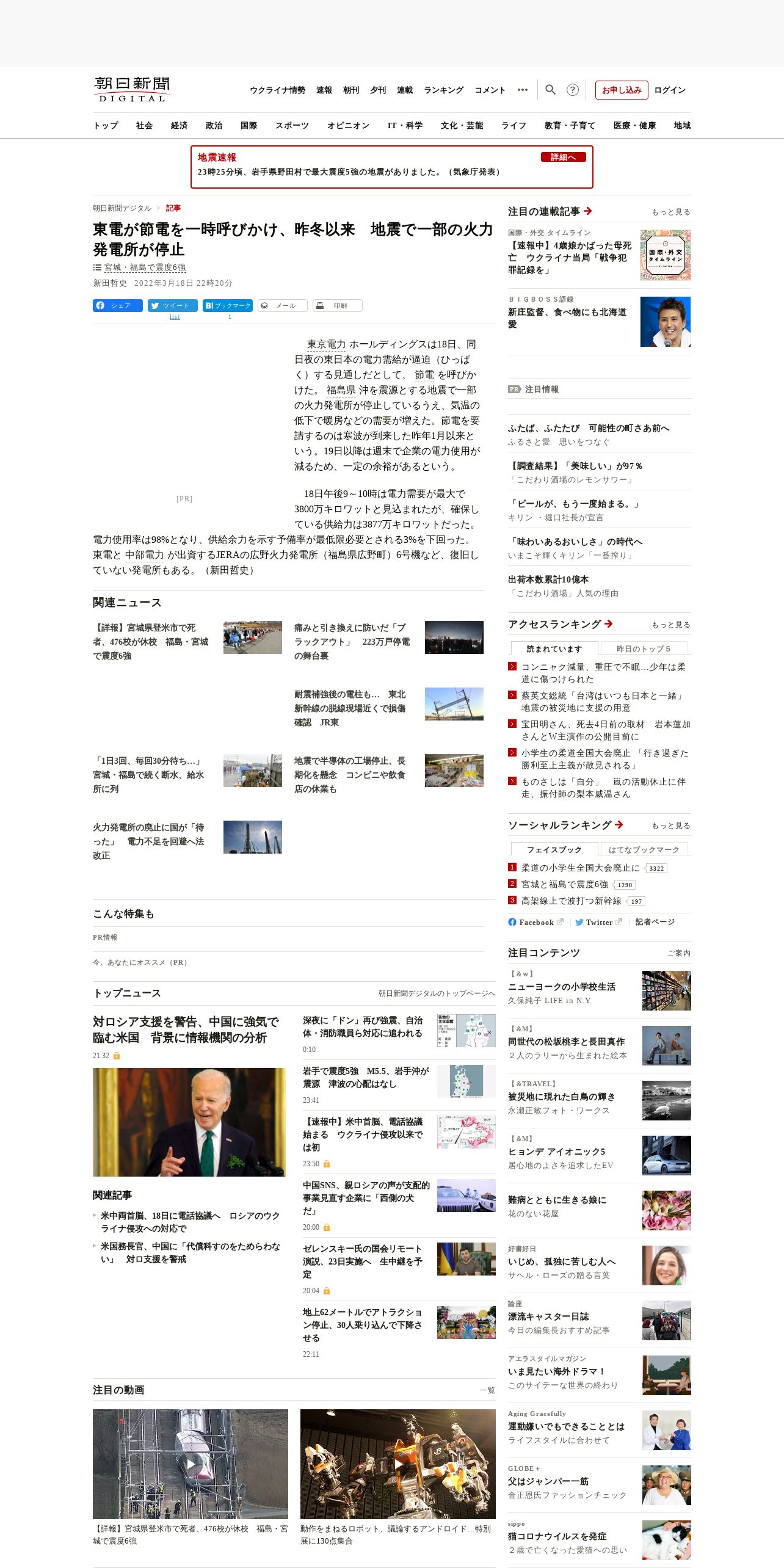Tap the お申し込み subscribe button
Viewport: 784px width, 1568px height.
point(622,90)
